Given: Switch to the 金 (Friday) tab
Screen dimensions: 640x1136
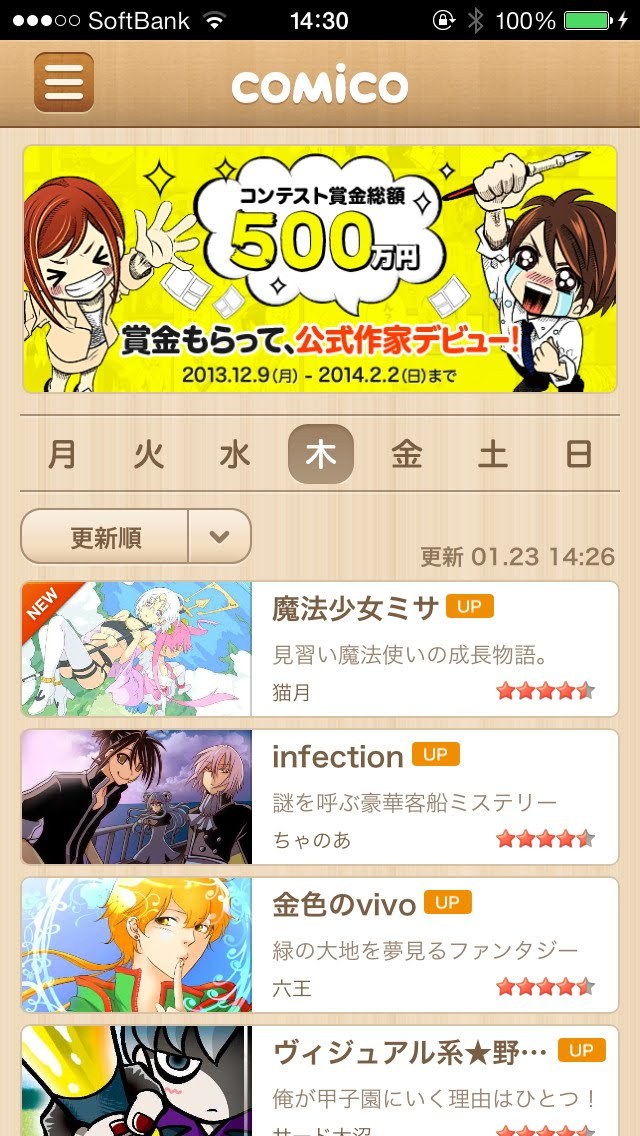Looking at the screenshot, I should coord(407,455).
